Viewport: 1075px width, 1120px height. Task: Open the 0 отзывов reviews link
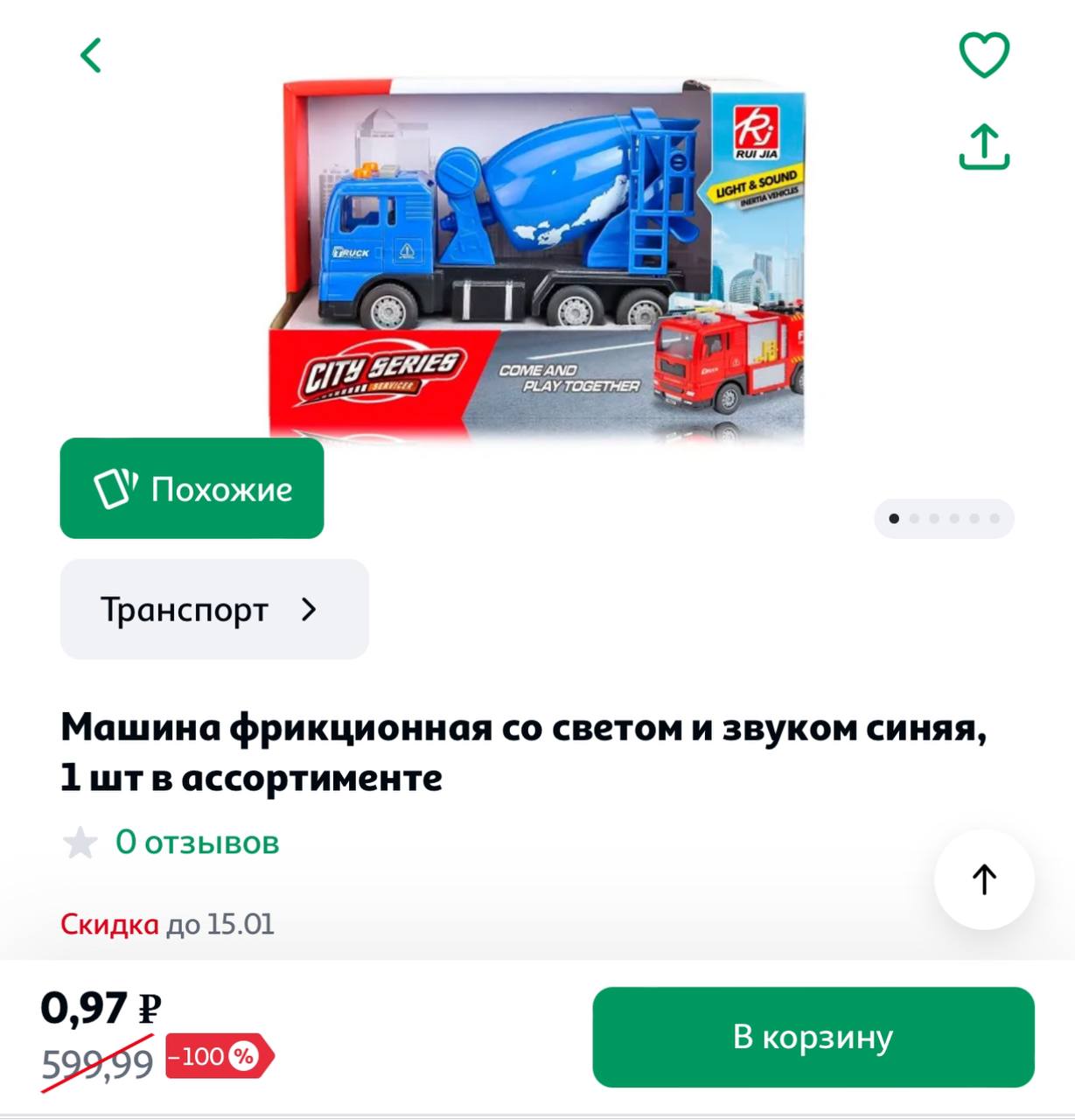coord(197,843)
